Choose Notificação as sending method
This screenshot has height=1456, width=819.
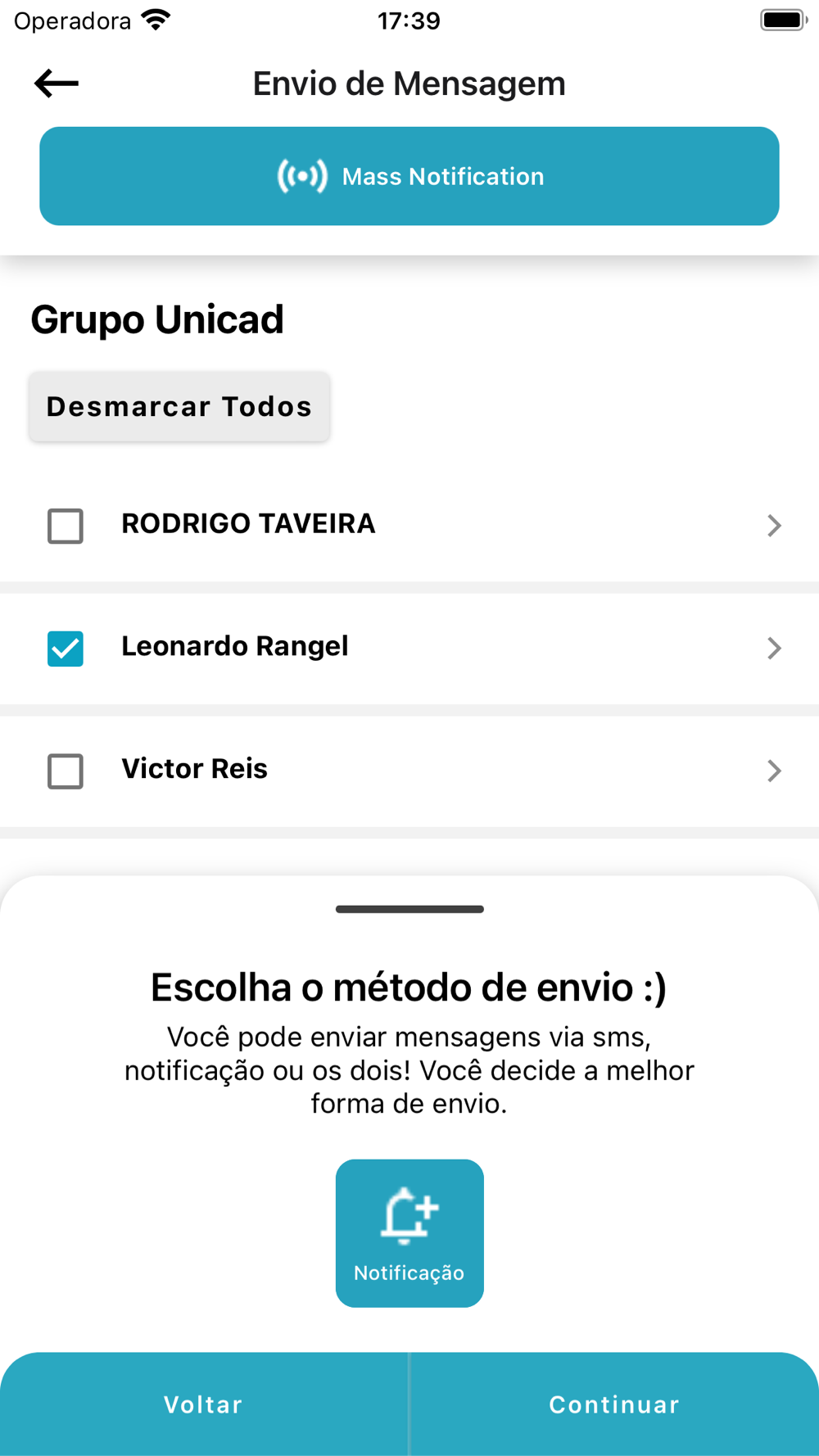click(409, 1232)
